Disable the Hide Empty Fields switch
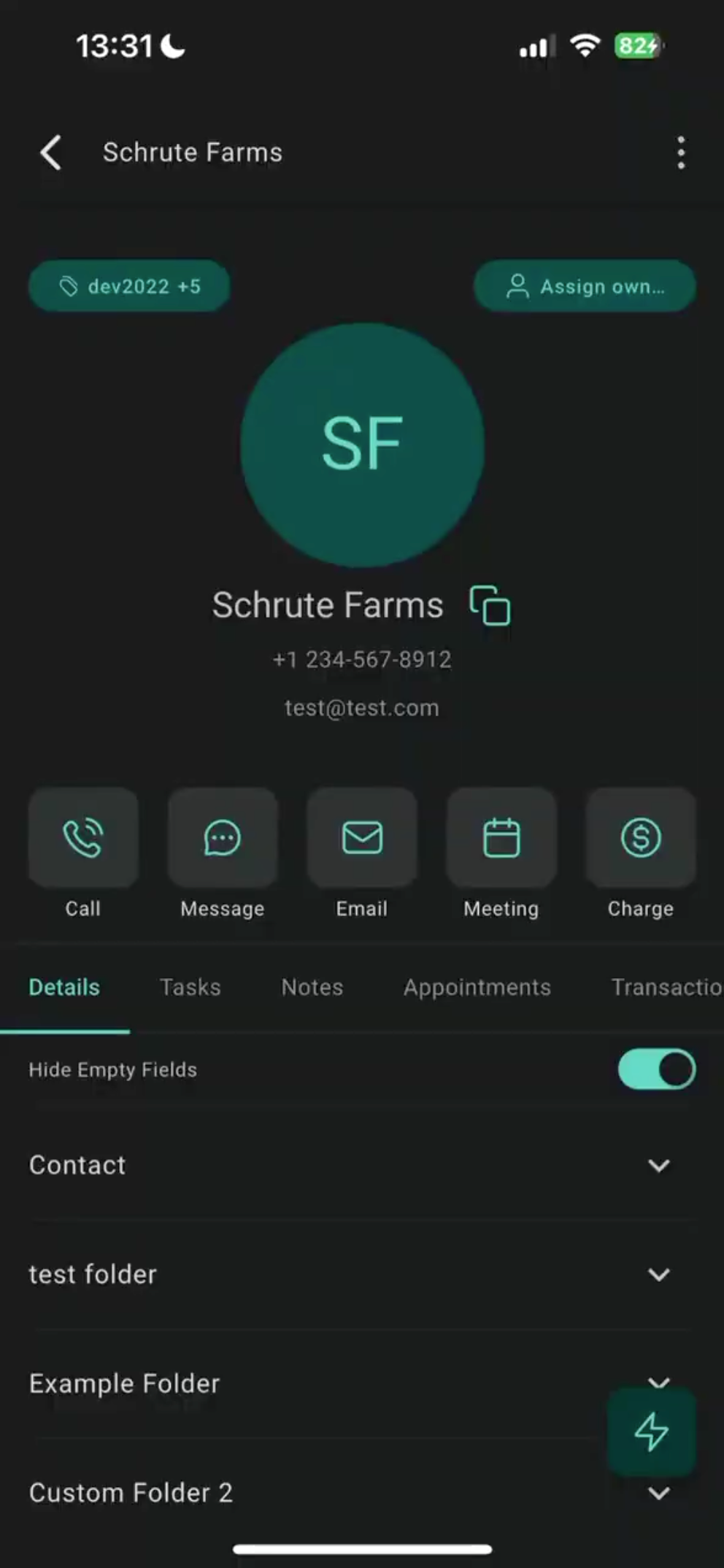 pos(656,1069)
